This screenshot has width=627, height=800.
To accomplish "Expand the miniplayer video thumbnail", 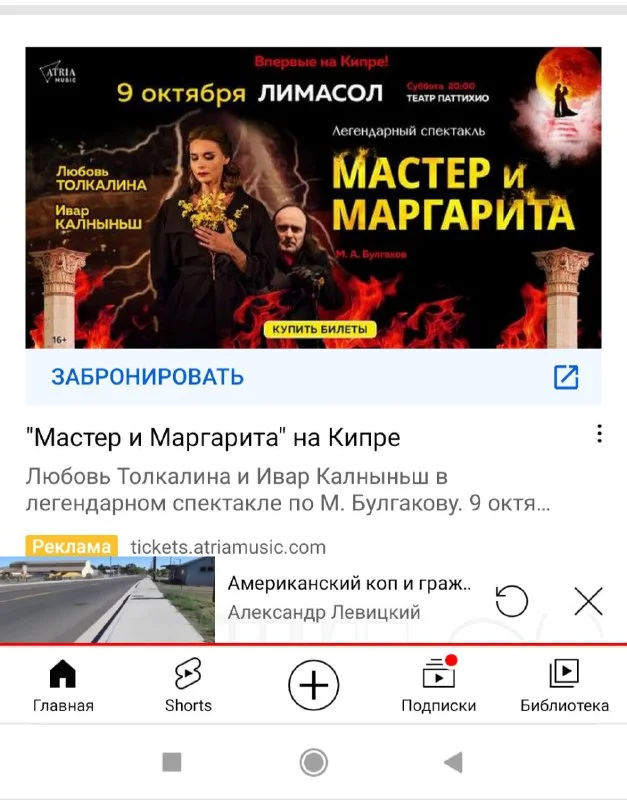I will coord(107,600).
